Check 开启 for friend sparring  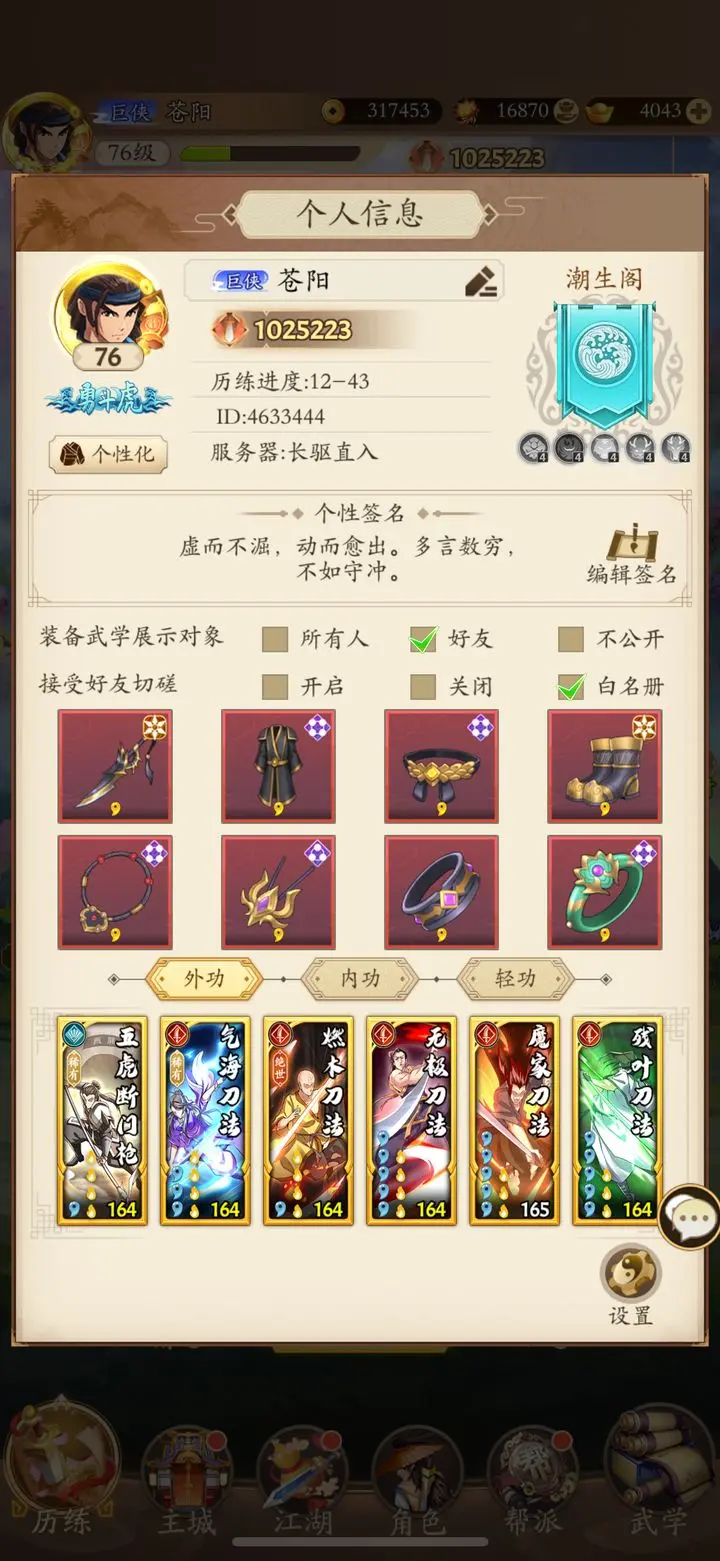coord(275,686)
